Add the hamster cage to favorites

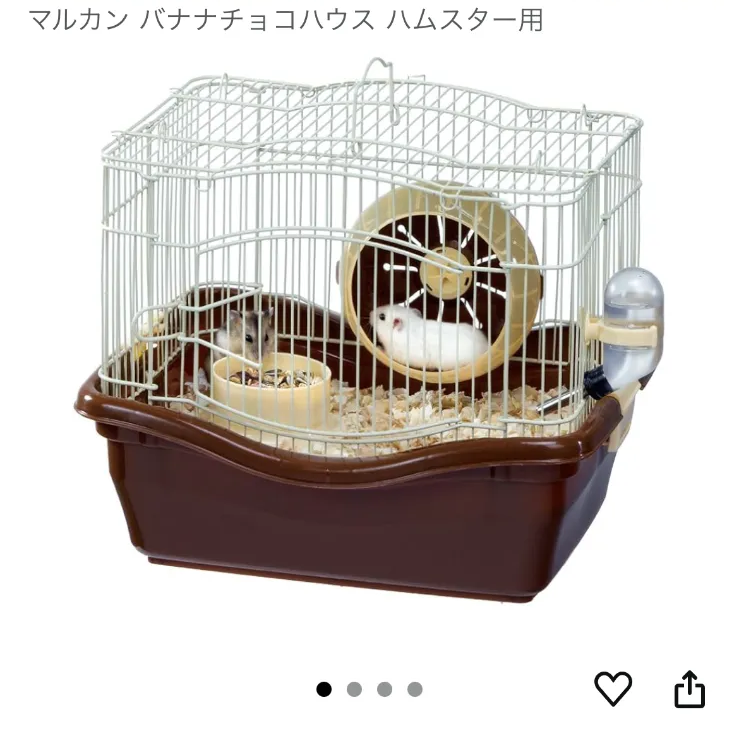pos(613,688)
